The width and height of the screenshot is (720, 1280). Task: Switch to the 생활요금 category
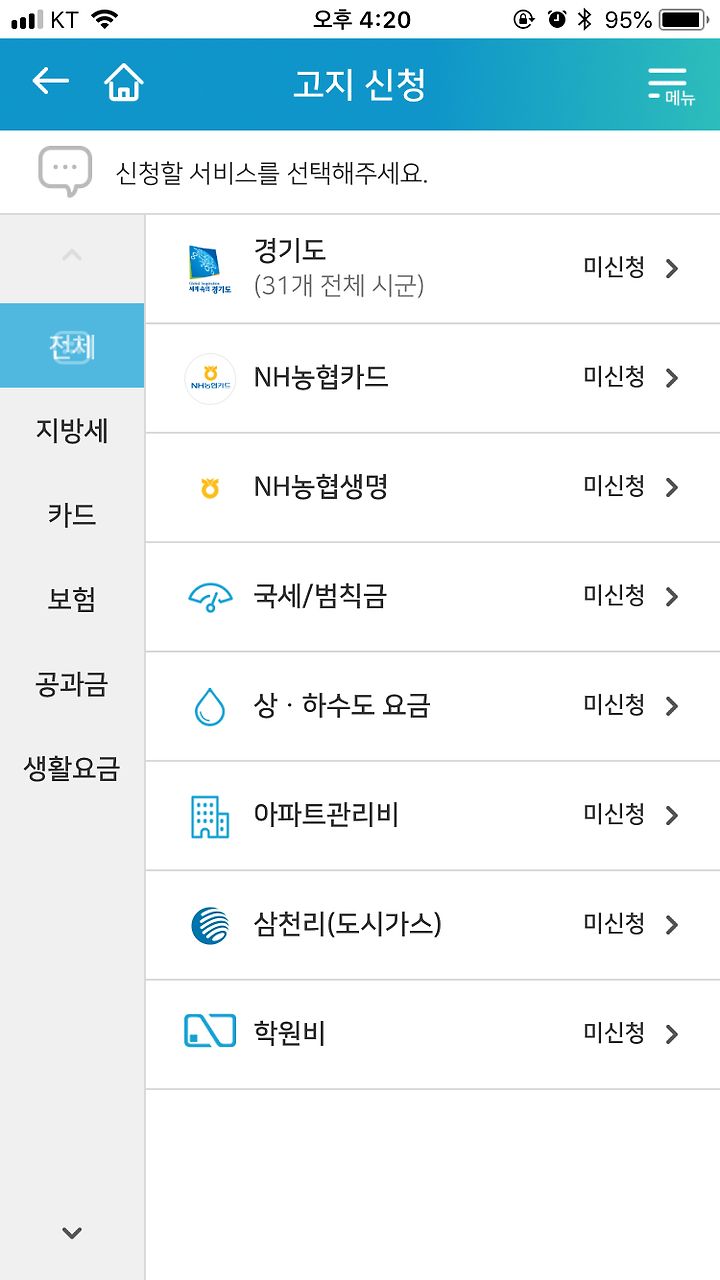tap(72, 768)
